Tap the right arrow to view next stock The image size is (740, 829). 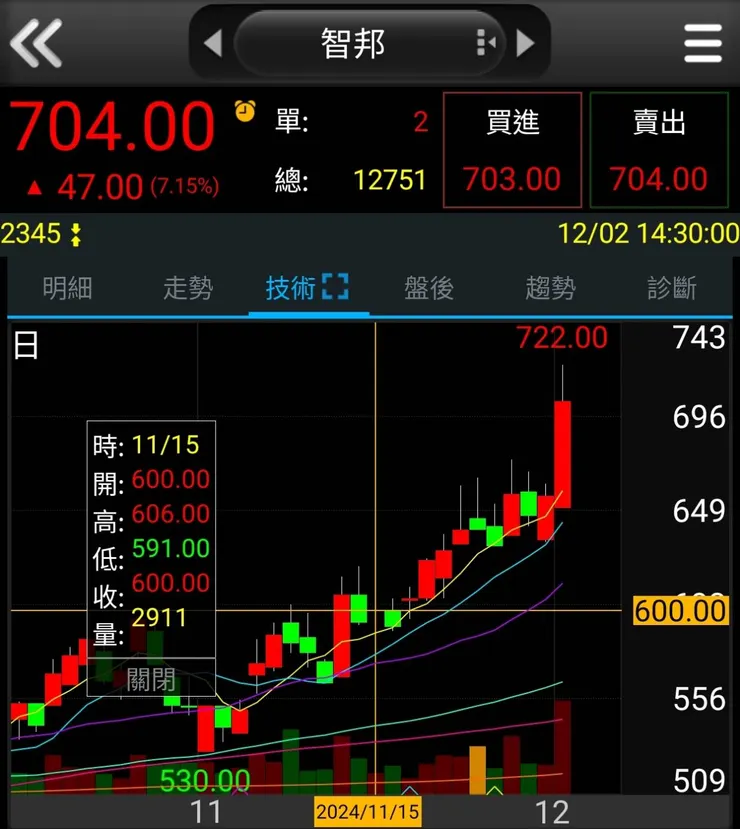tap(527, 43)
